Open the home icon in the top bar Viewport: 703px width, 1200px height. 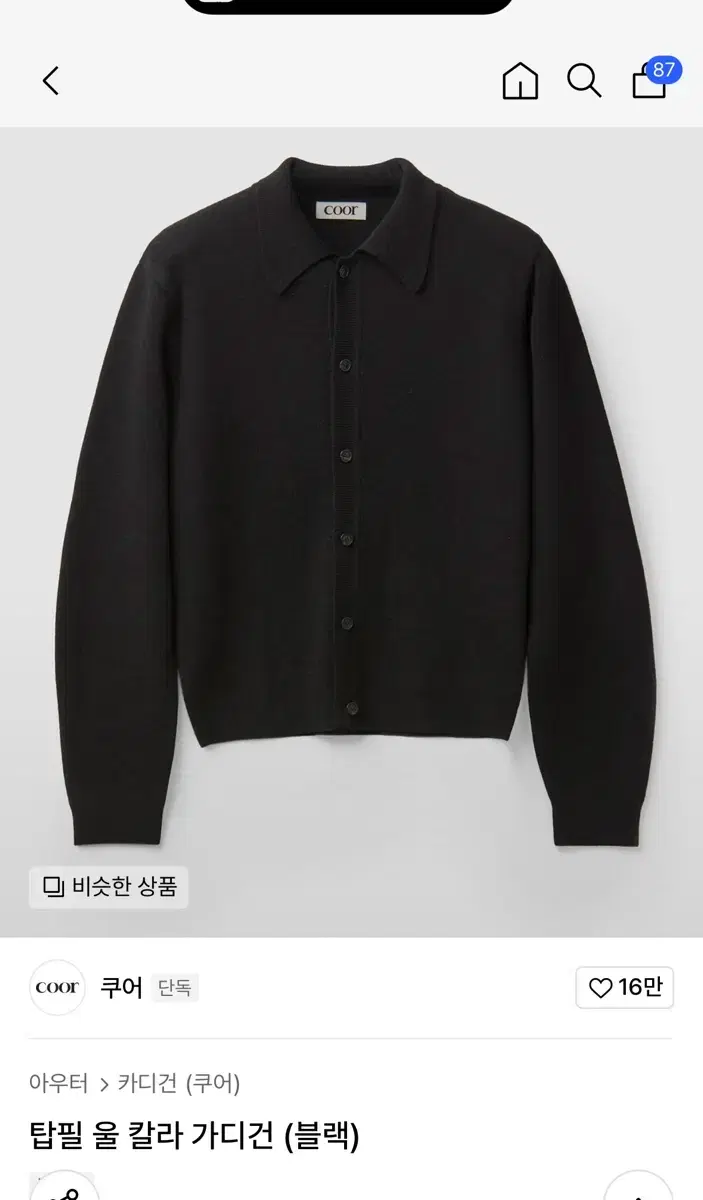point(519,81)
